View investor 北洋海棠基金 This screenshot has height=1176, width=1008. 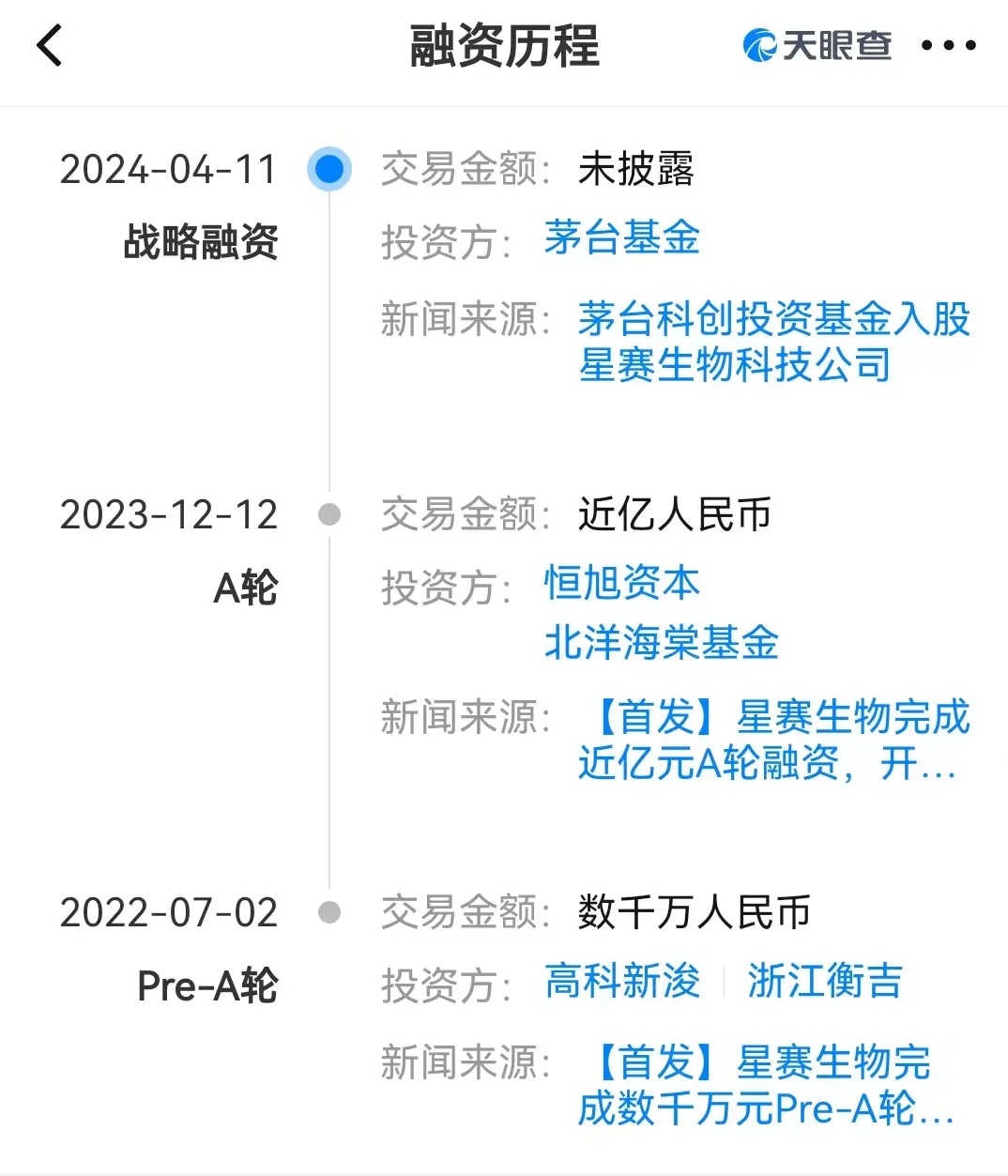pyautogui.click(x=662, y=643)
